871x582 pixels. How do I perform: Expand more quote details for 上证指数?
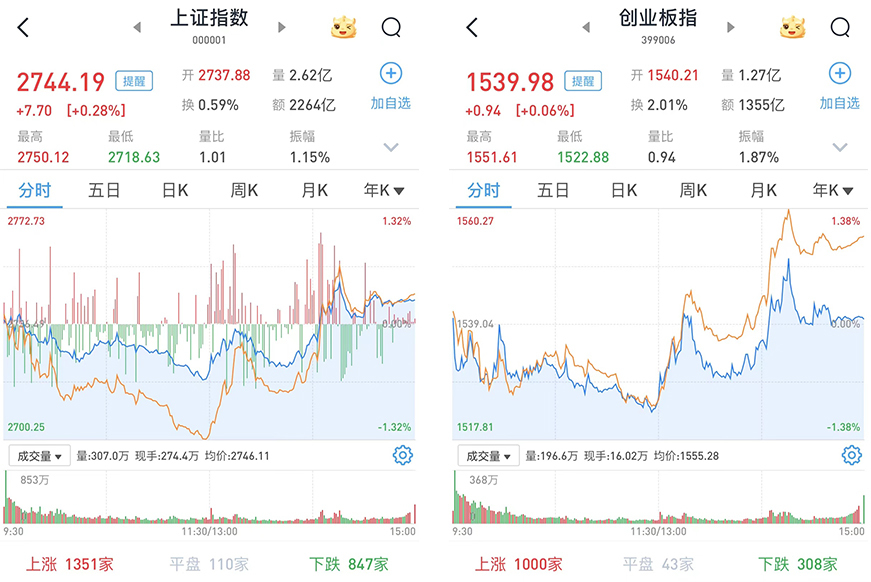pos(391,147)
